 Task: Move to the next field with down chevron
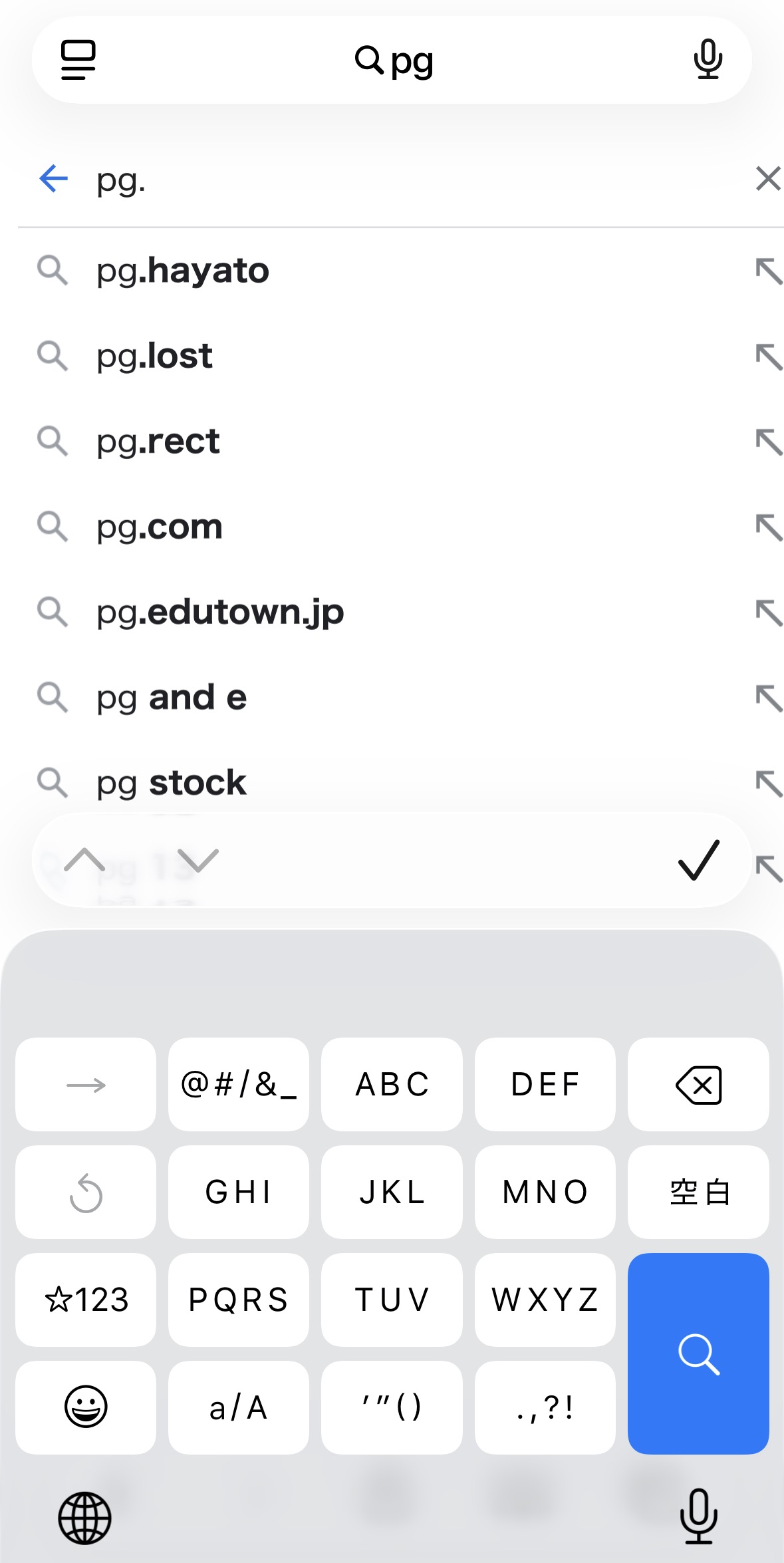(x=198, y=860)
